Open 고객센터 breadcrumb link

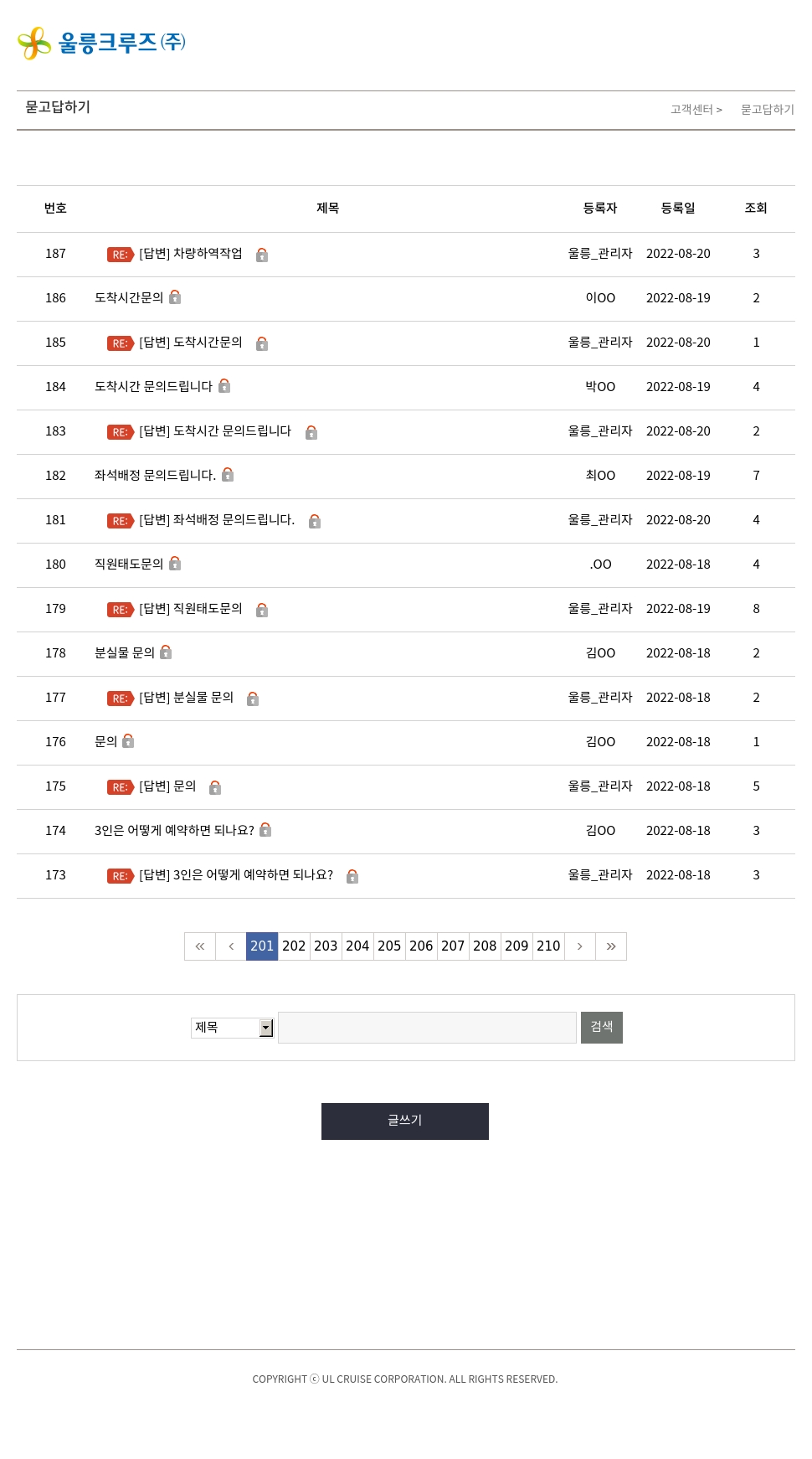(691, 110)
